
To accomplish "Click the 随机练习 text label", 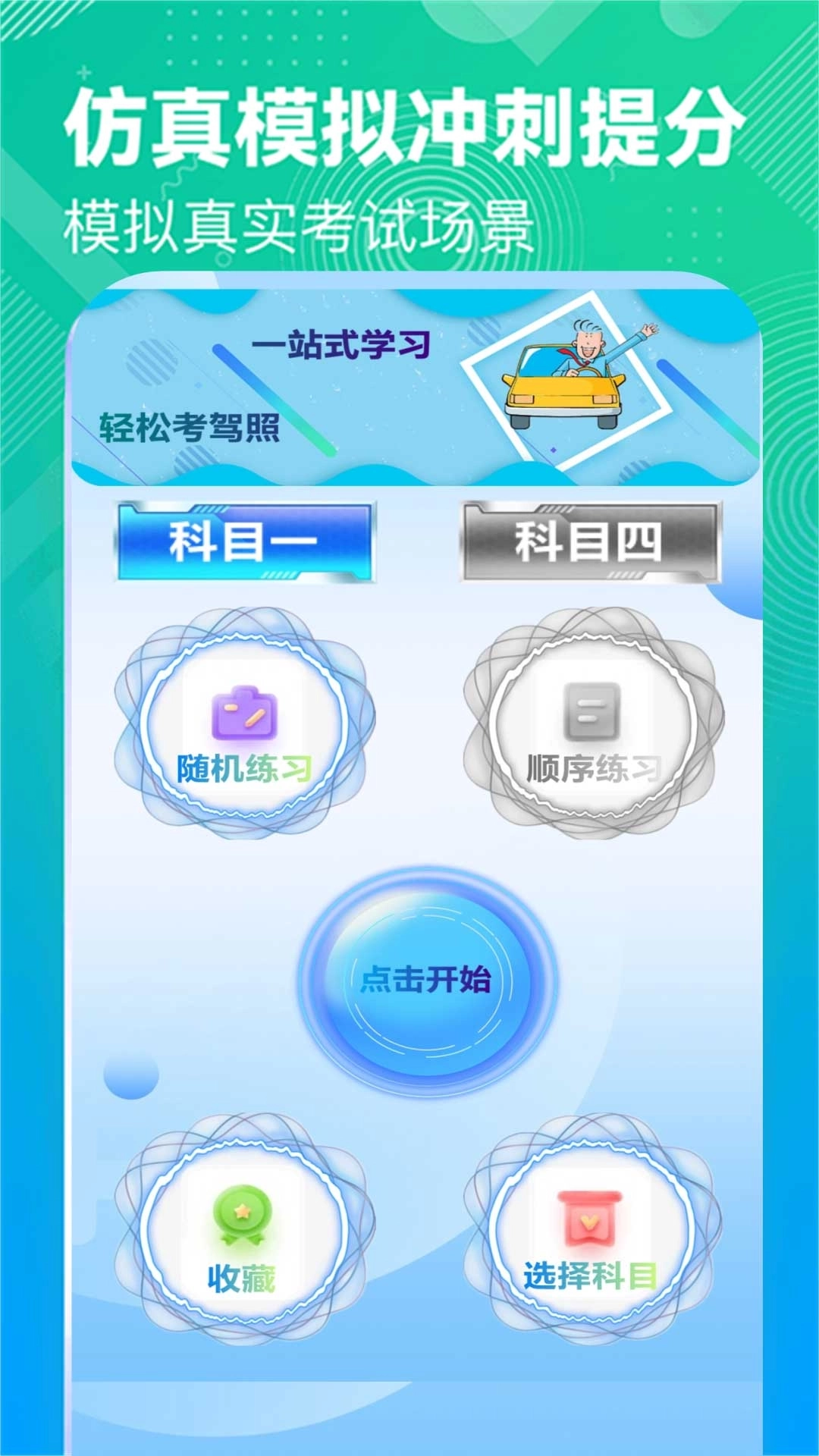I will pyautogui.click(x=244, y=766).
